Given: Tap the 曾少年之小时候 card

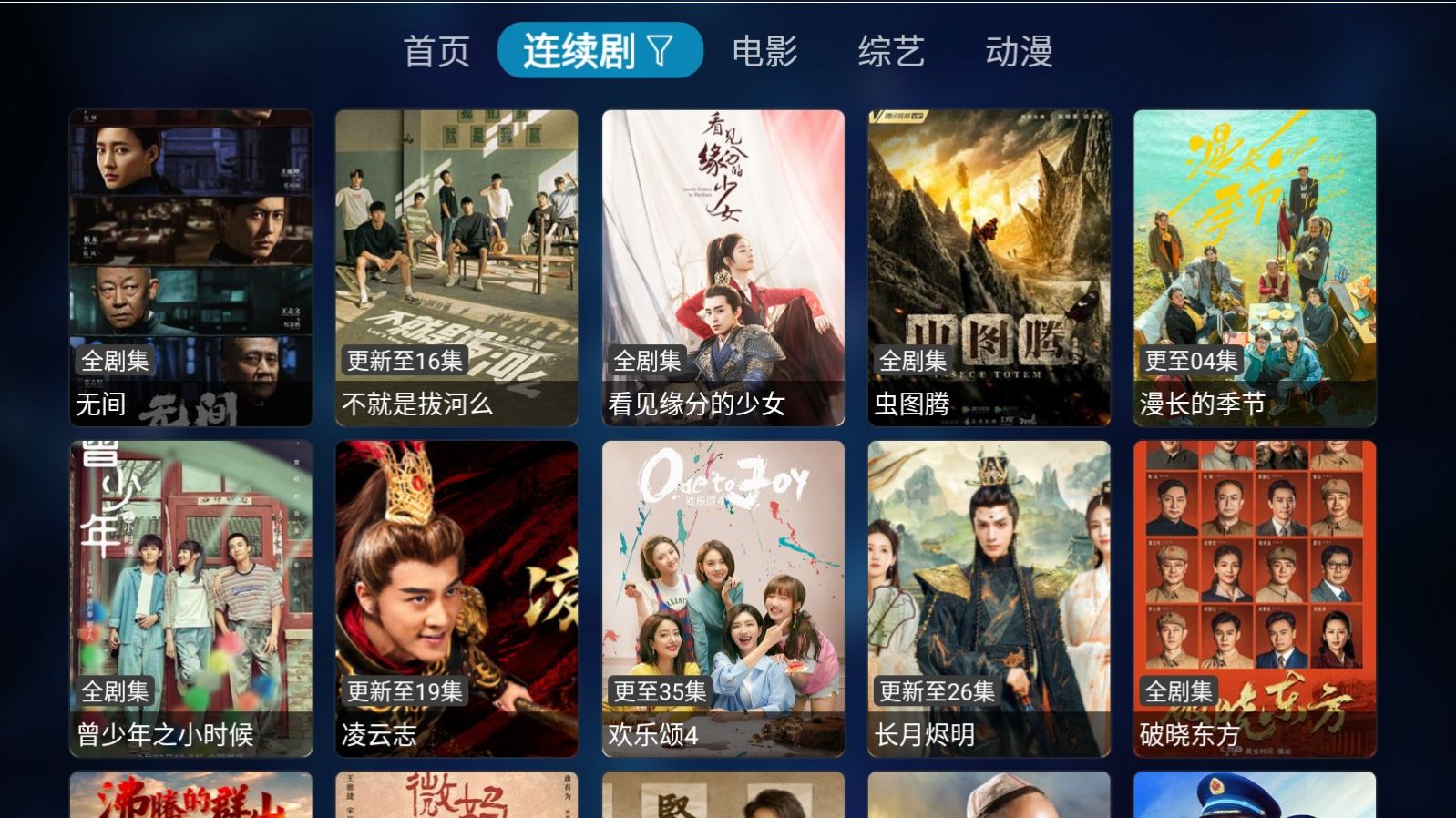Looking at the screenshot, I should point(191,598).
